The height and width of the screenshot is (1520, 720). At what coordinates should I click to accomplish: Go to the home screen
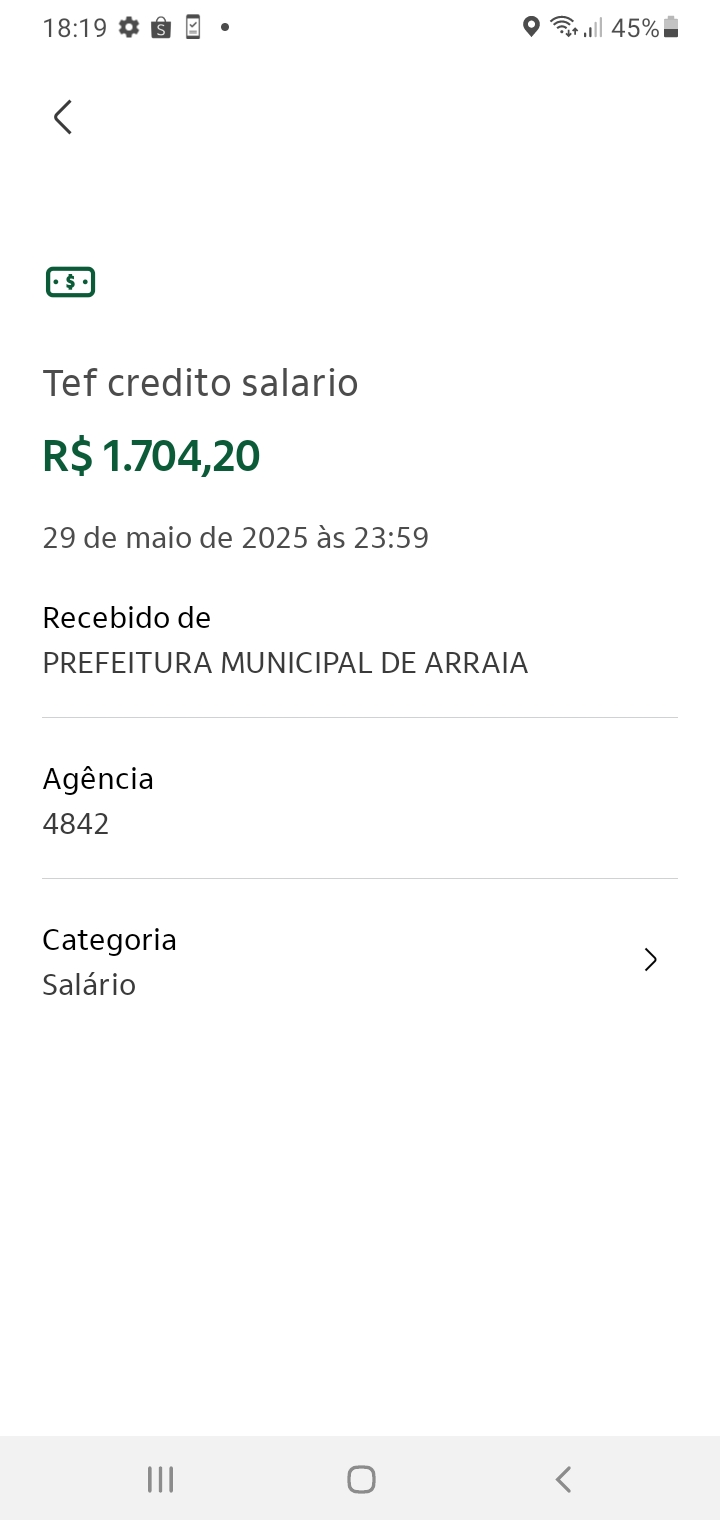click(361, 1479)
